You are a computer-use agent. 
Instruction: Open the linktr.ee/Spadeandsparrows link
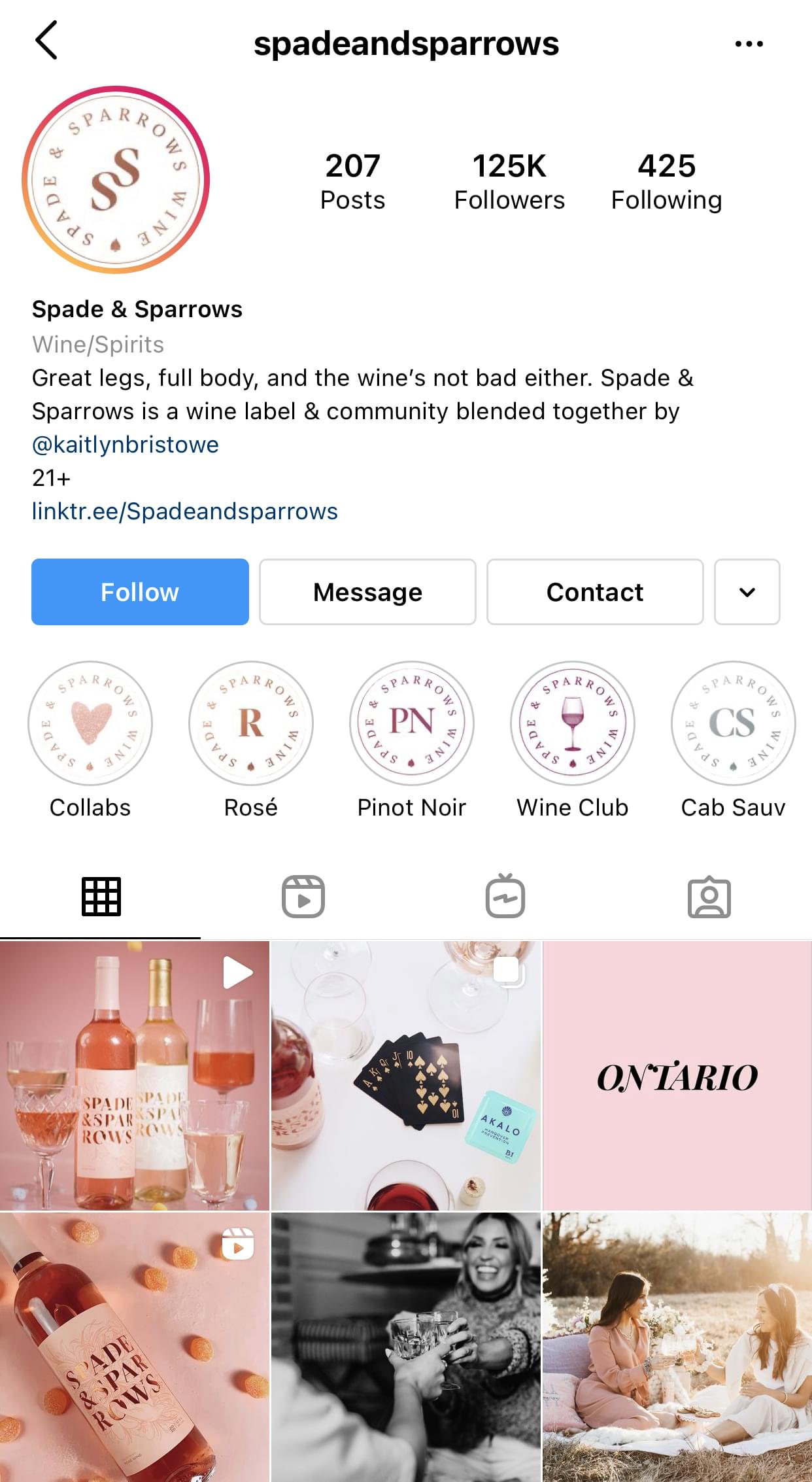185,511
